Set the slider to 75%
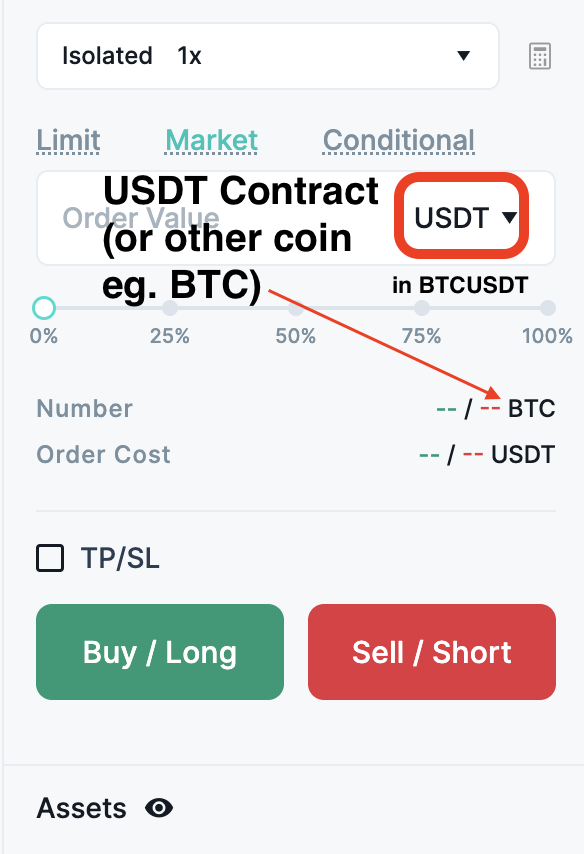 (x=422, y=308)
